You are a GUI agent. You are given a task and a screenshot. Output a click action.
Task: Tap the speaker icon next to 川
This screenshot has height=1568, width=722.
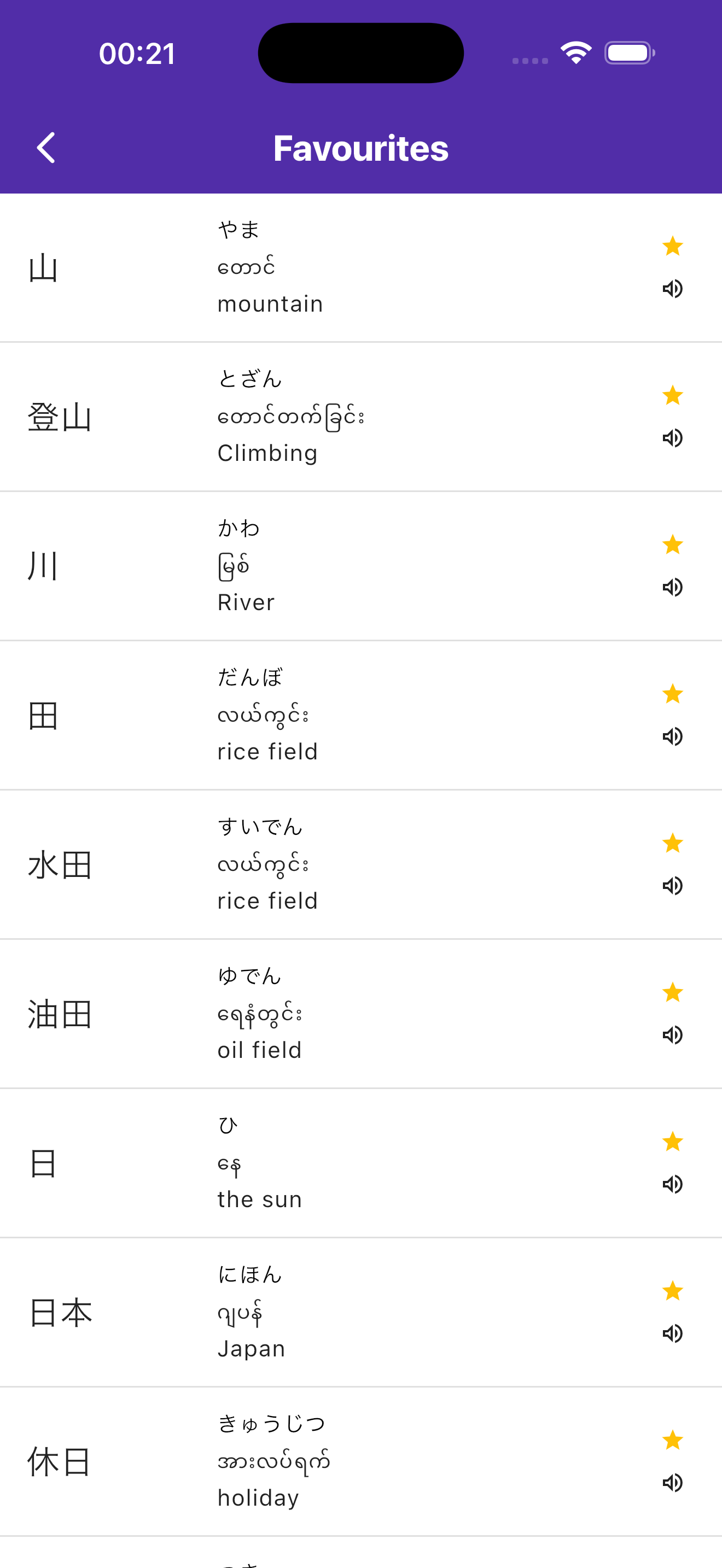coord(673,587)
